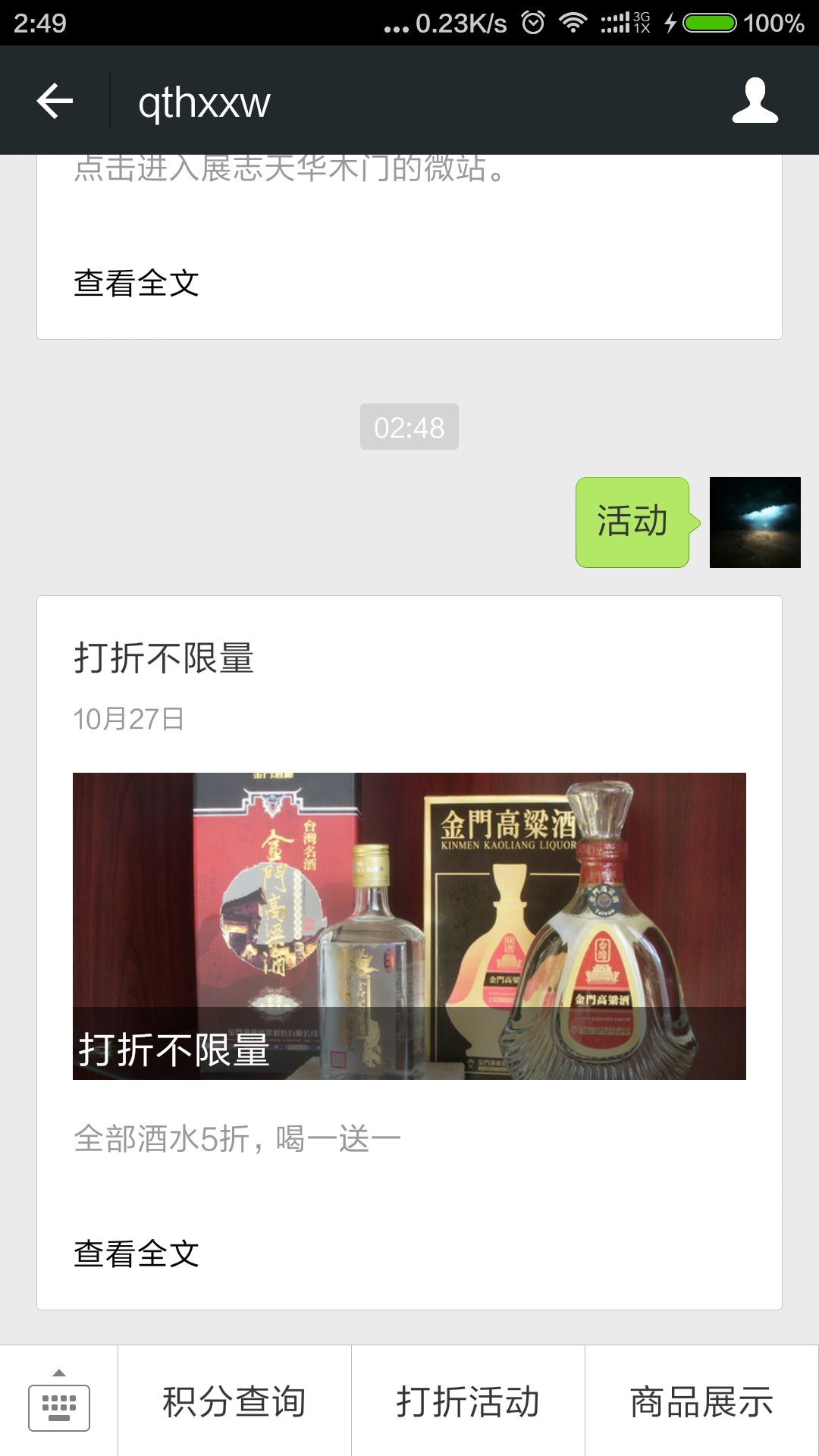This screenshot has height=1456, width=819.
Task: Open 查看全文 under the 打折不限量 article
Action: [136, 1254]
